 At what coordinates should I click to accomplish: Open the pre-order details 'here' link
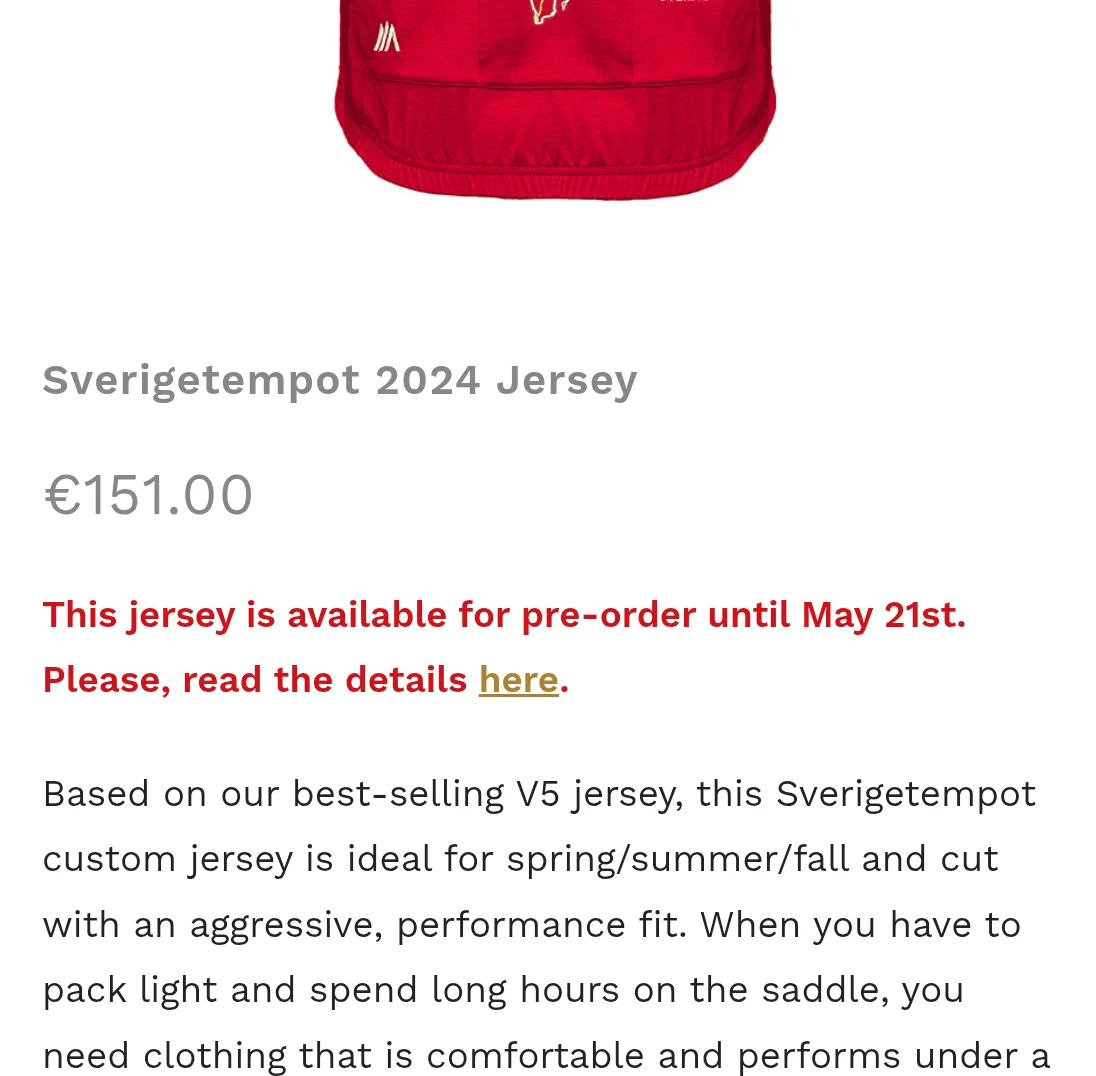518,681
